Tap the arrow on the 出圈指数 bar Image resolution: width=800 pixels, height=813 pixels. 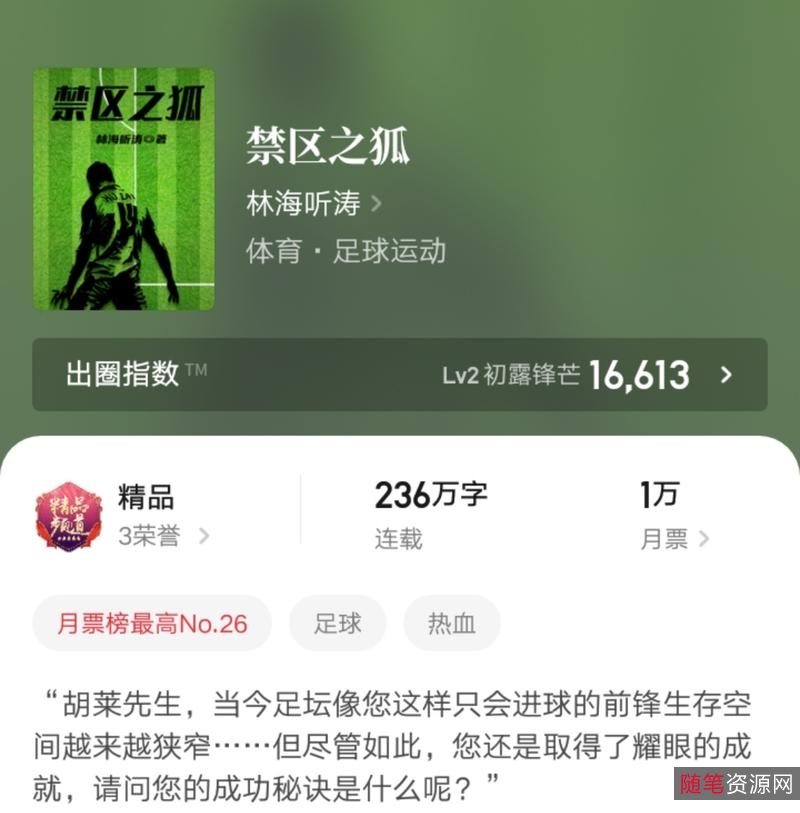click(726, 374)
